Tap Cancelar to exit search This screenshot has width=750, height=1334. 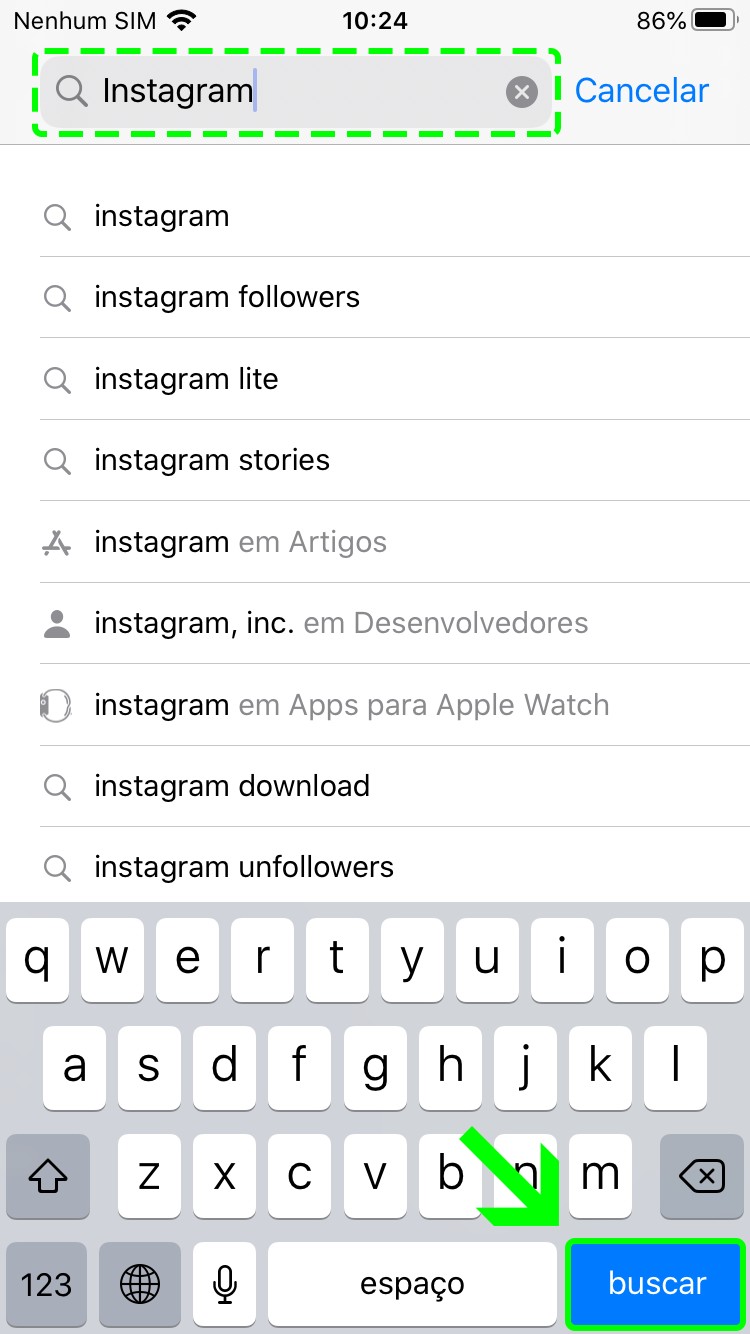click(x=642, y=91)
